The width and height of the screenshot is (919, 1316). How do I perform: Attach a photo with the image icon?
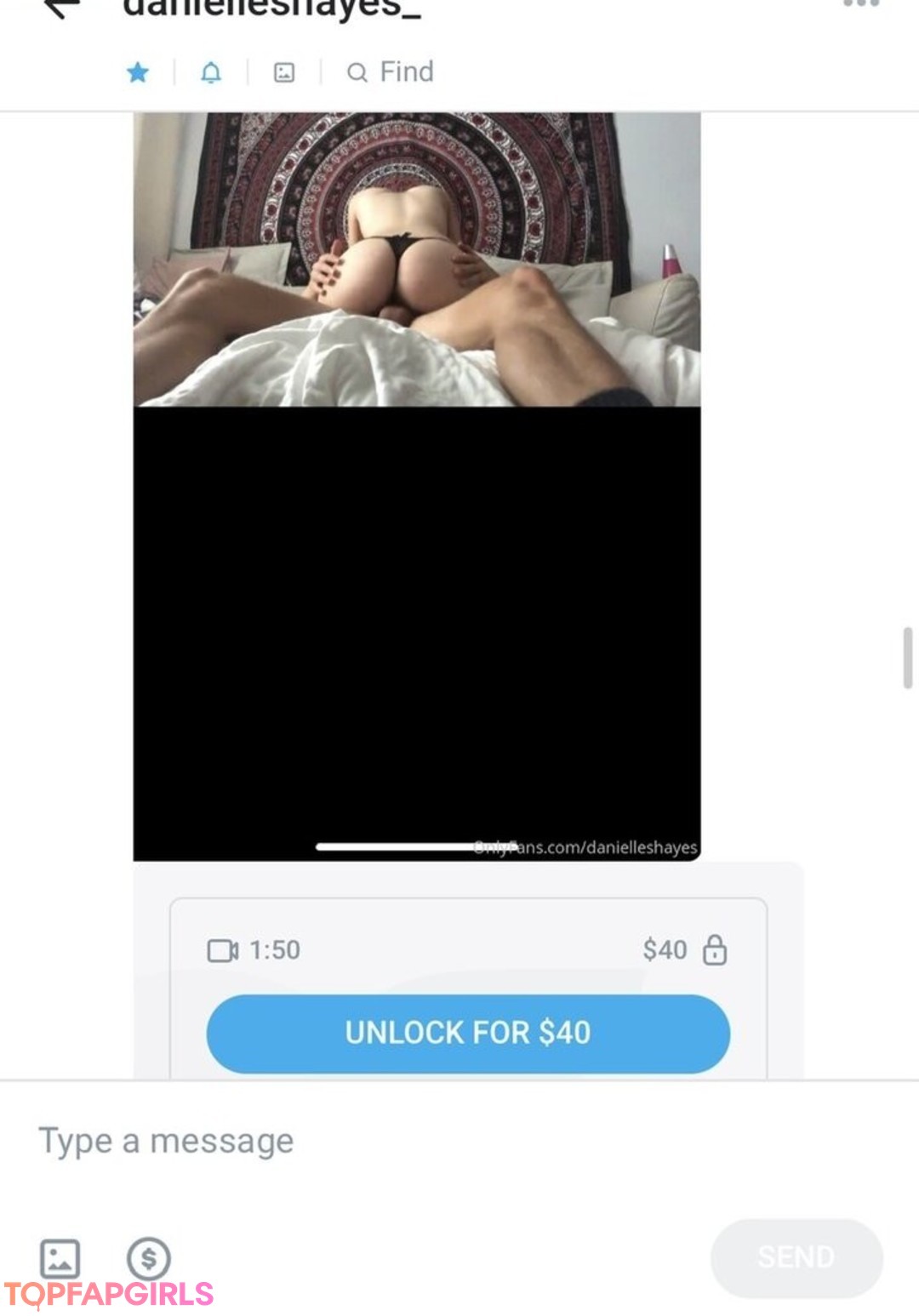tap(60, 1258)
